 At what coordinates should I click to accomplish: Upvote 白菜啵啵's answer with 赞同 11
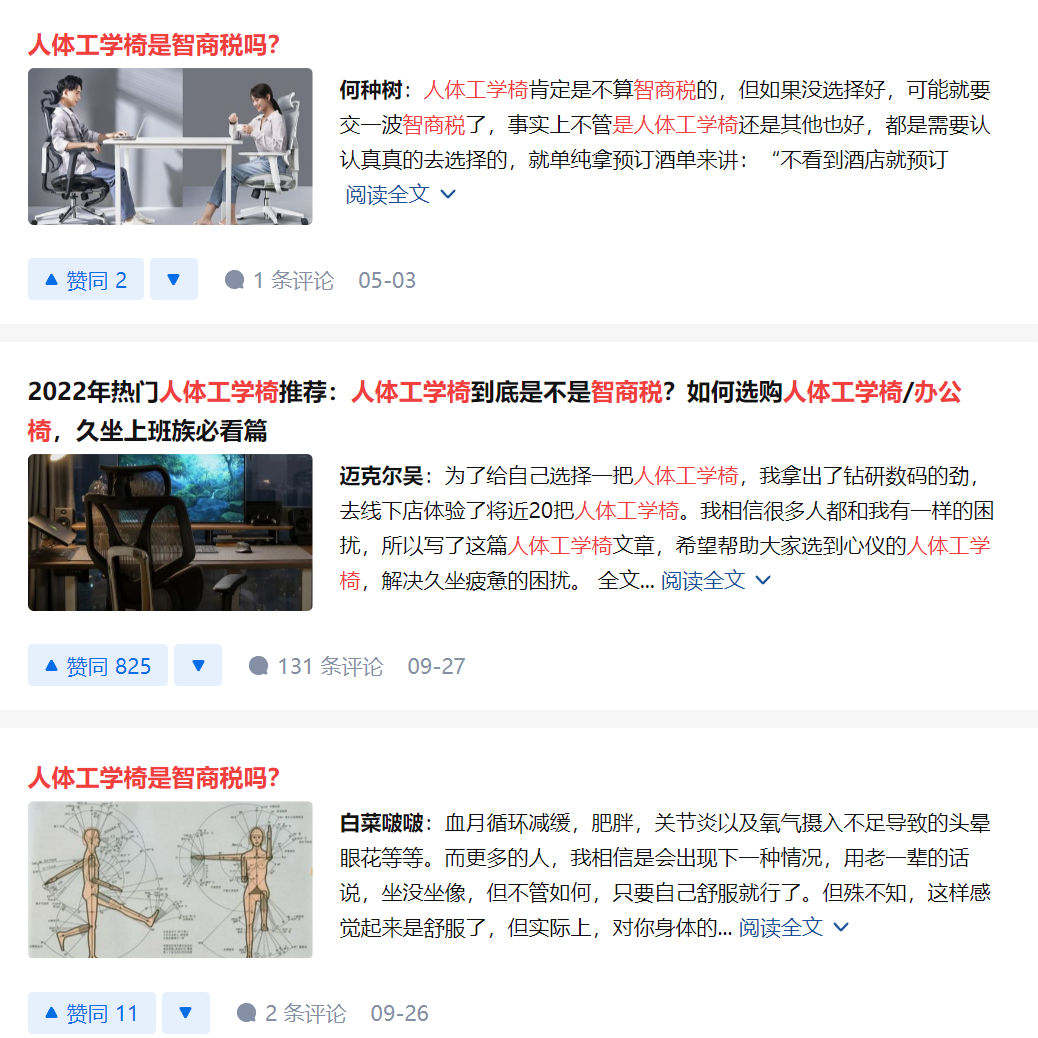point(92,1013)
